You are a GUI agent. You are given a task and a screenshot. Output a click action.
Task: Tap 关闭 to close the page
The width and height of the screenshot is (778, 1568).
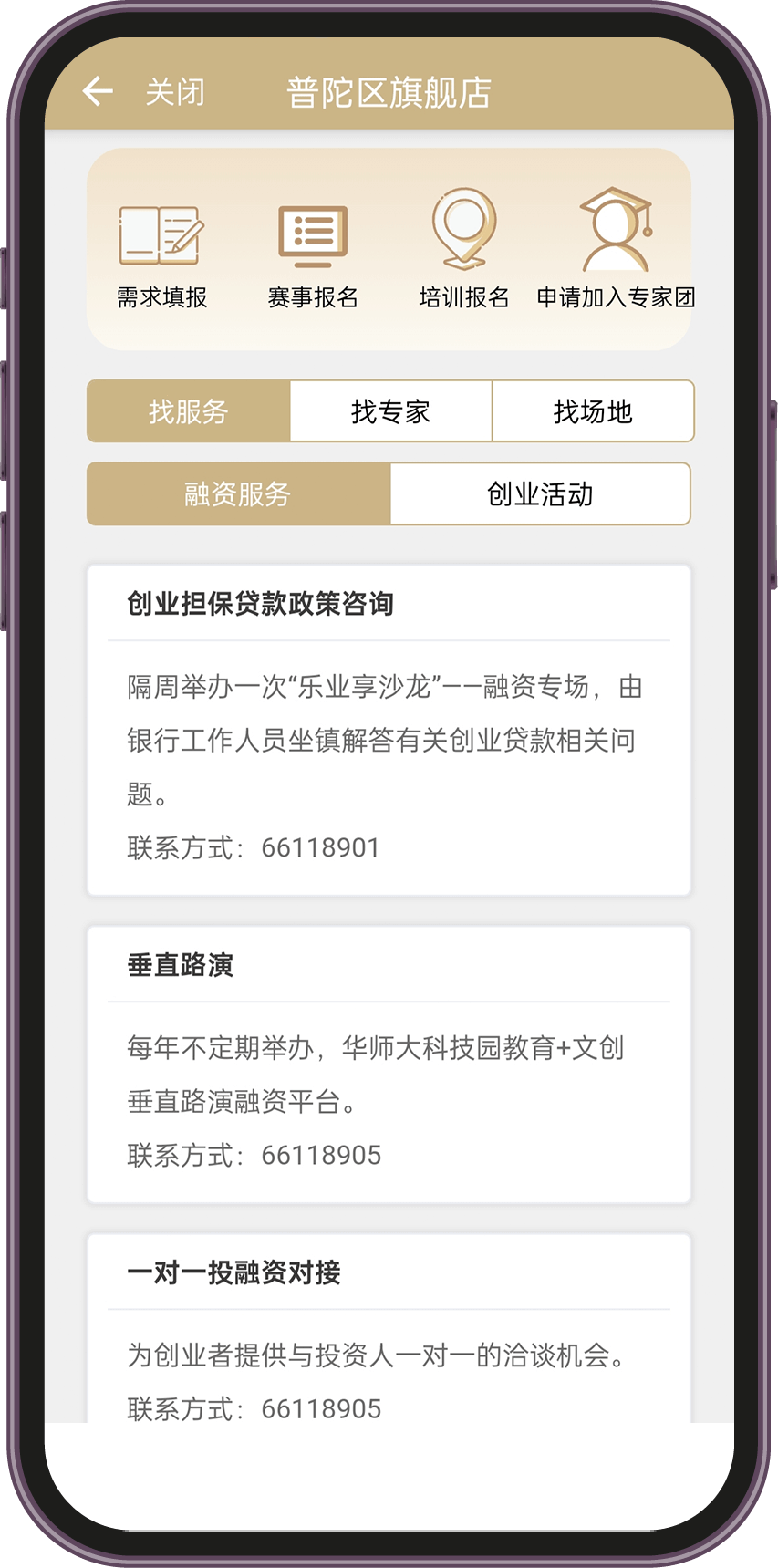[175, 92]
